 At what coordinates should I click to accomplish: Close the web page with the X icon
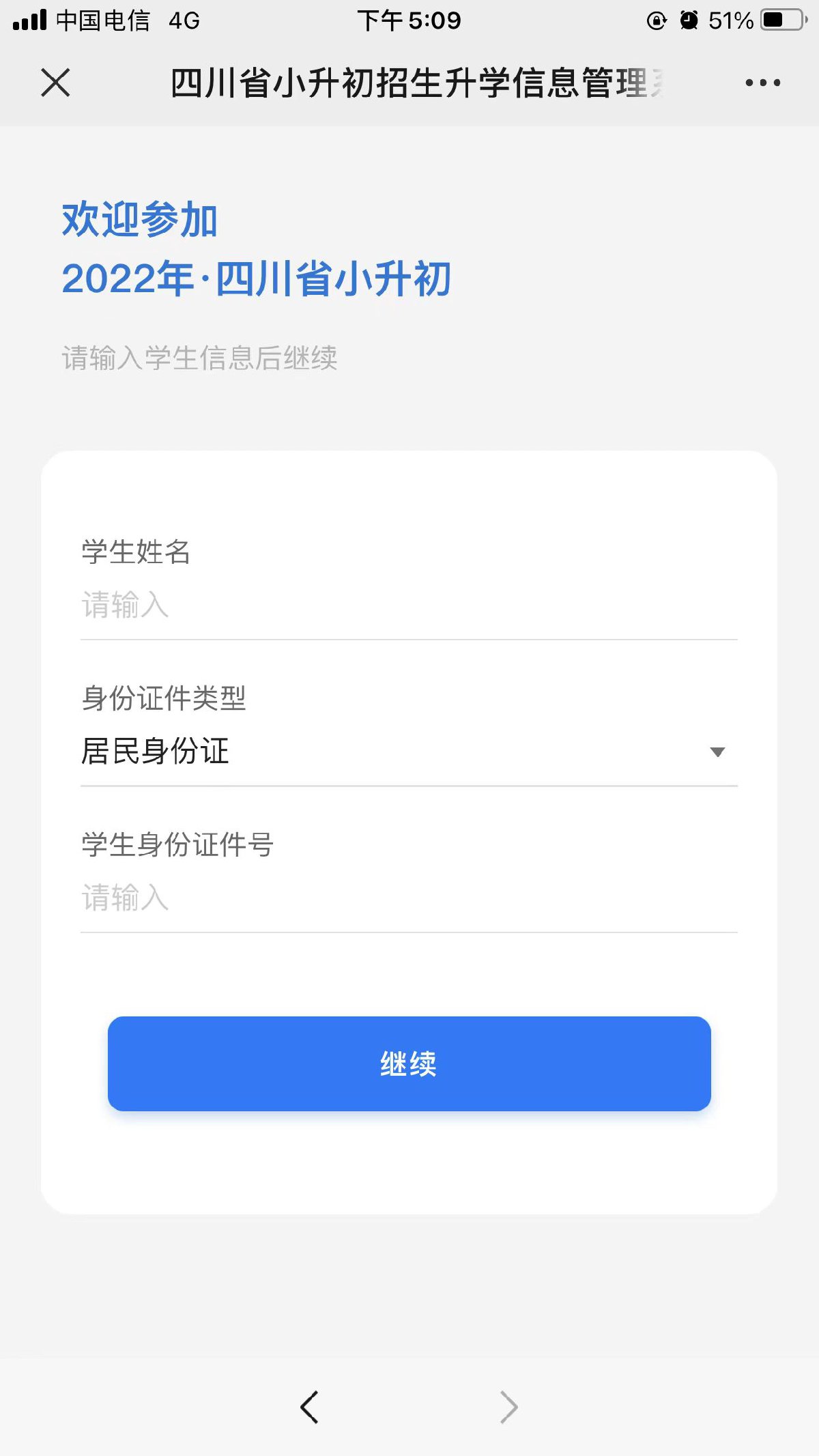click(x=55, y=83)
